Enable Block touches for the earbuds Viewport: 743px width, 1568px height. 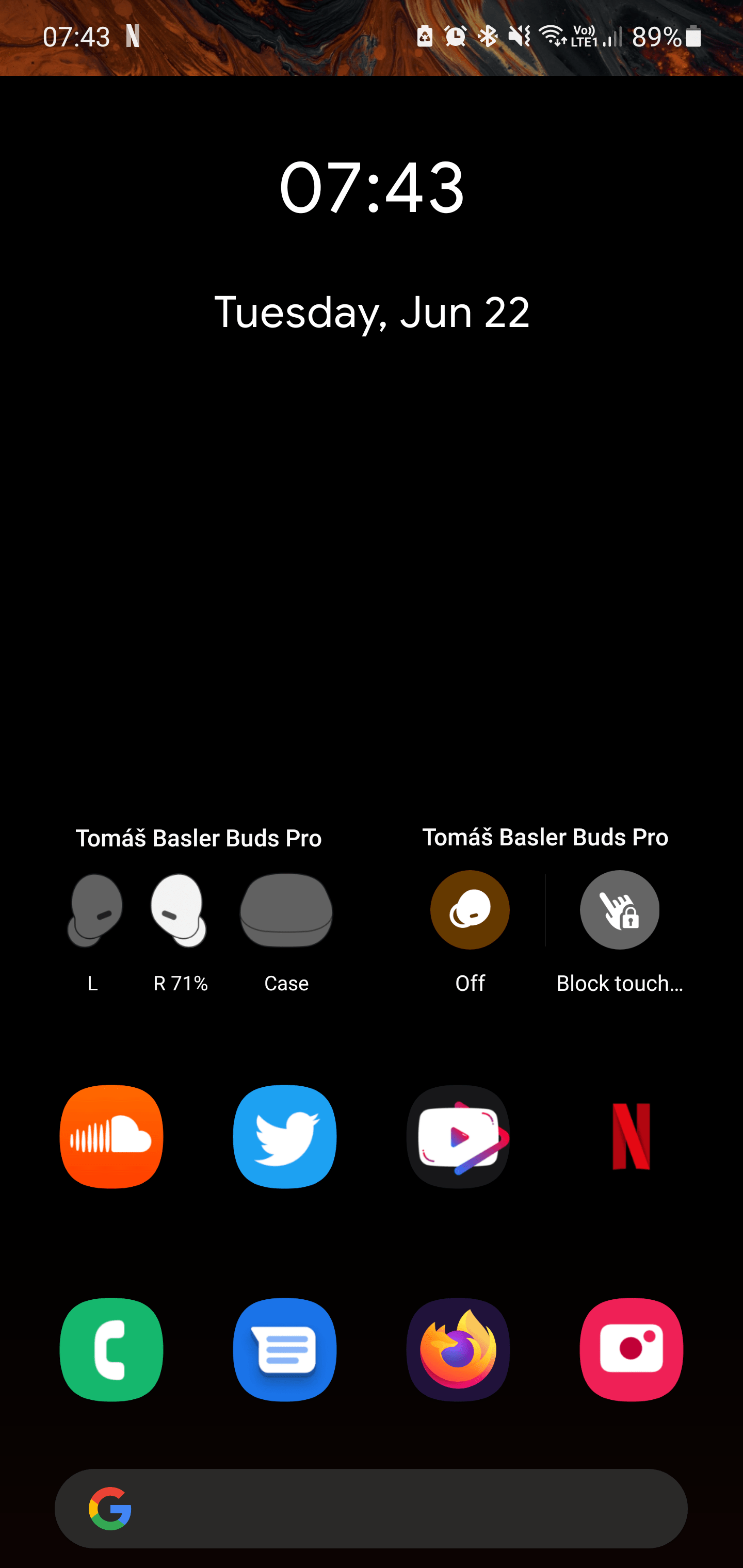pos(619,909)
